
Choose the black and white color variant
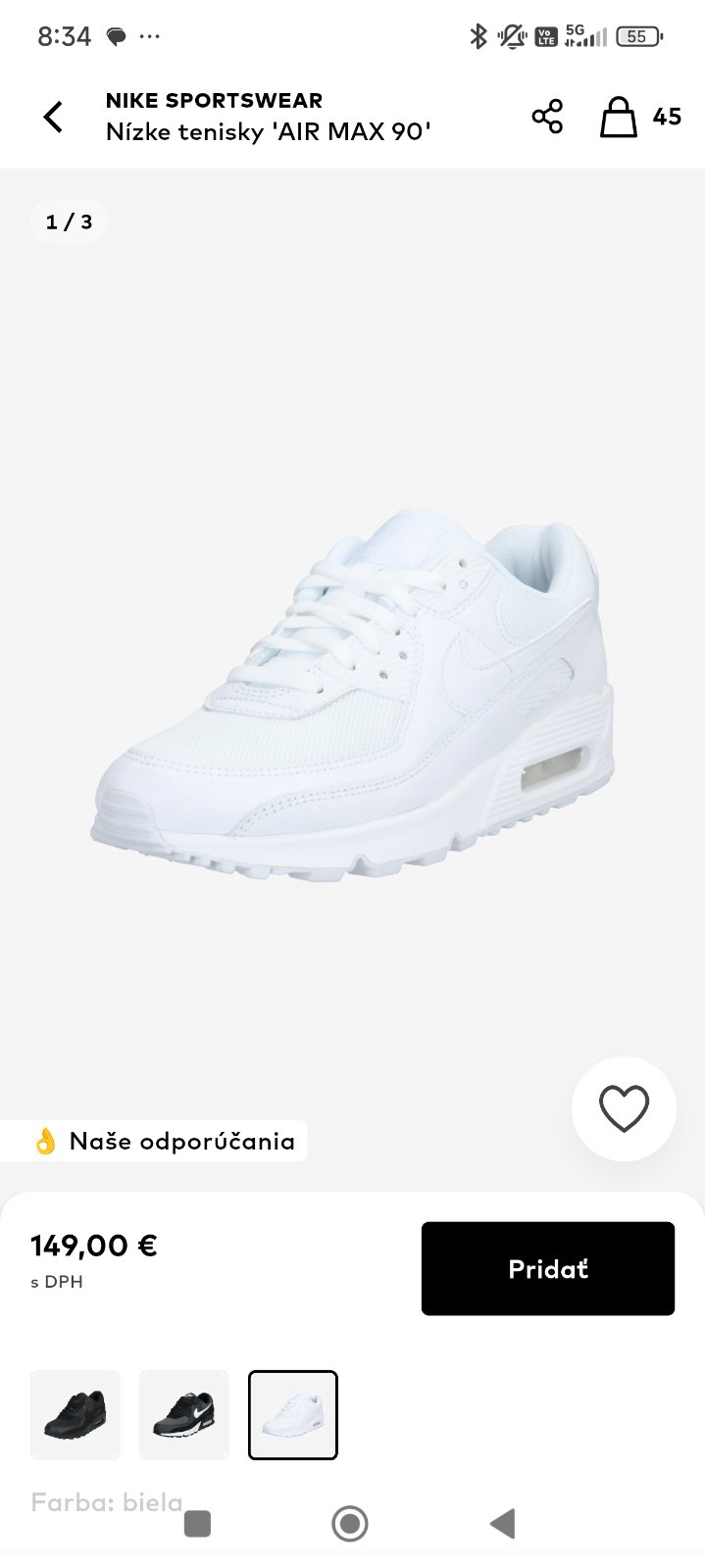(184, 1415)
